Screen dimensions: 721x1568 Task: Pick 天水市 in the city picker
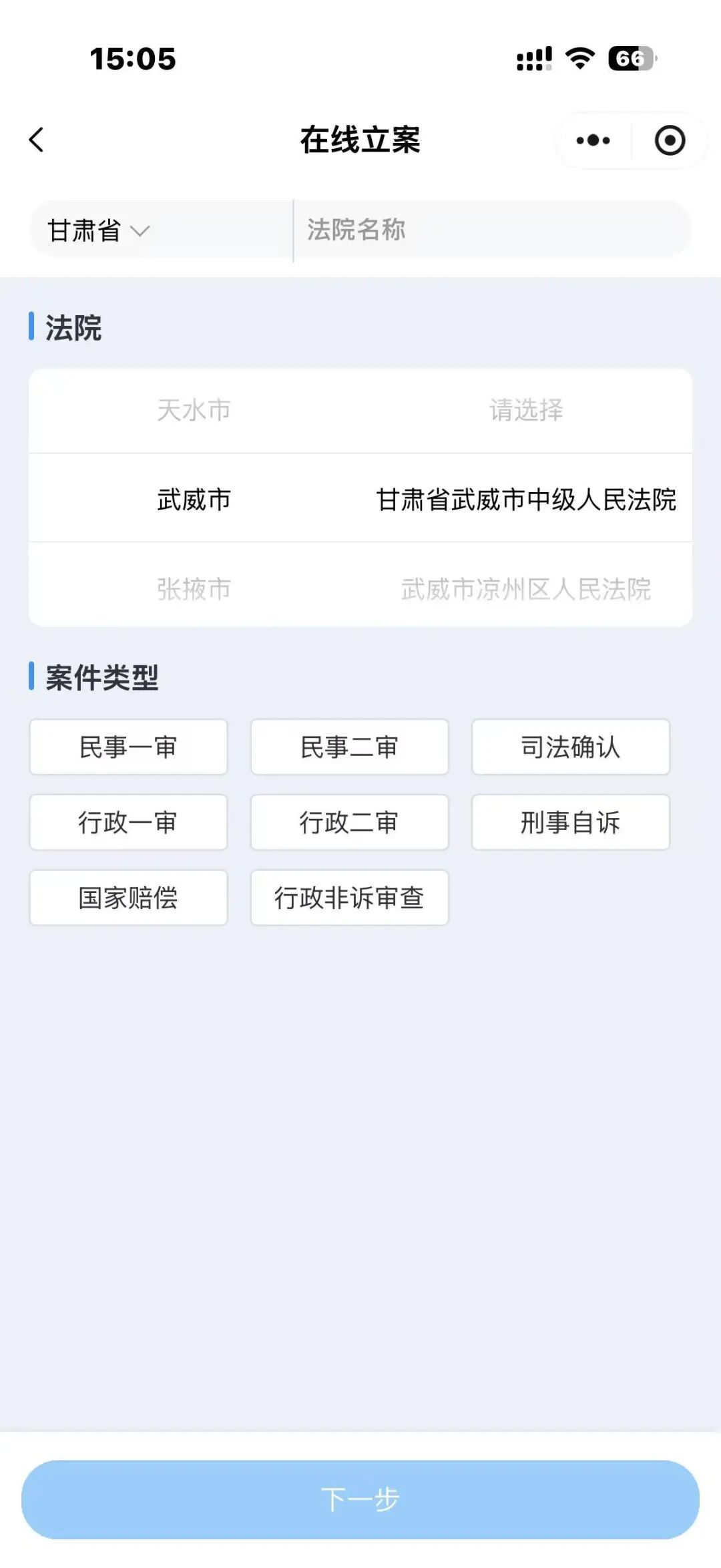tap(194, 410)
